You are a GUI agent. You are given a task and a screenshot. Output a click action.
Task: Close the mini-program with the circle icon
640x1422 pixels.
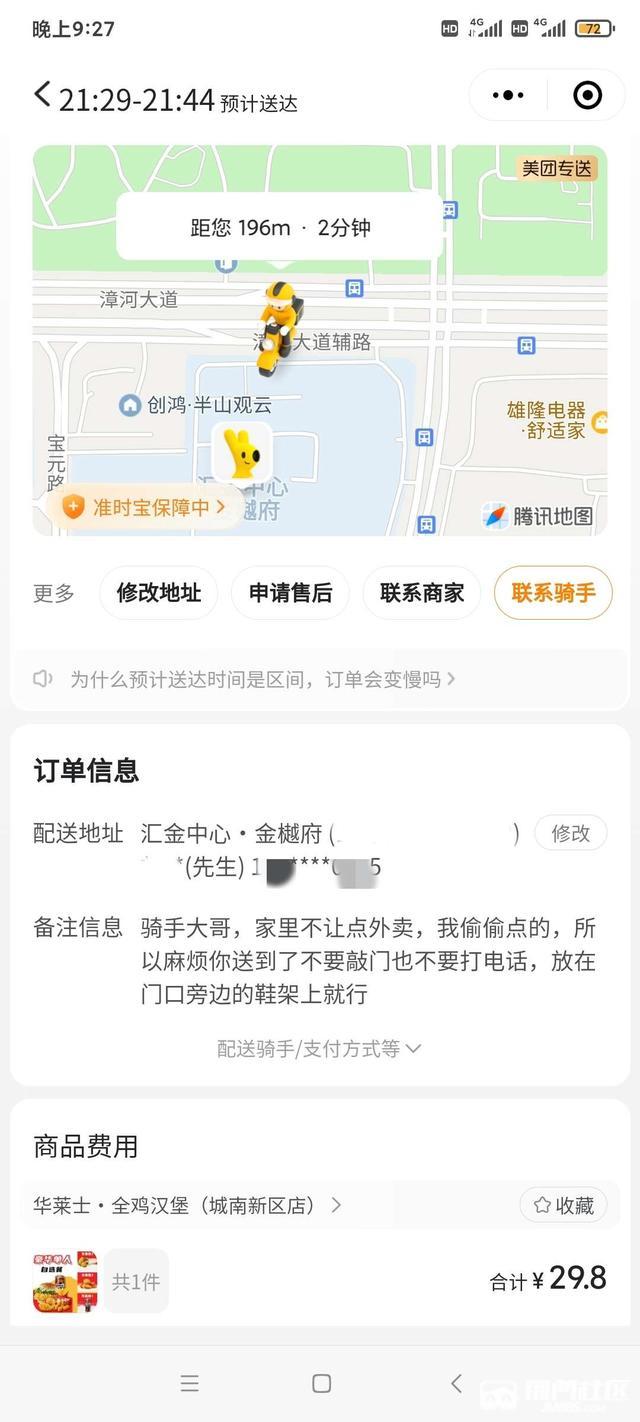click(x=587, y=96)
